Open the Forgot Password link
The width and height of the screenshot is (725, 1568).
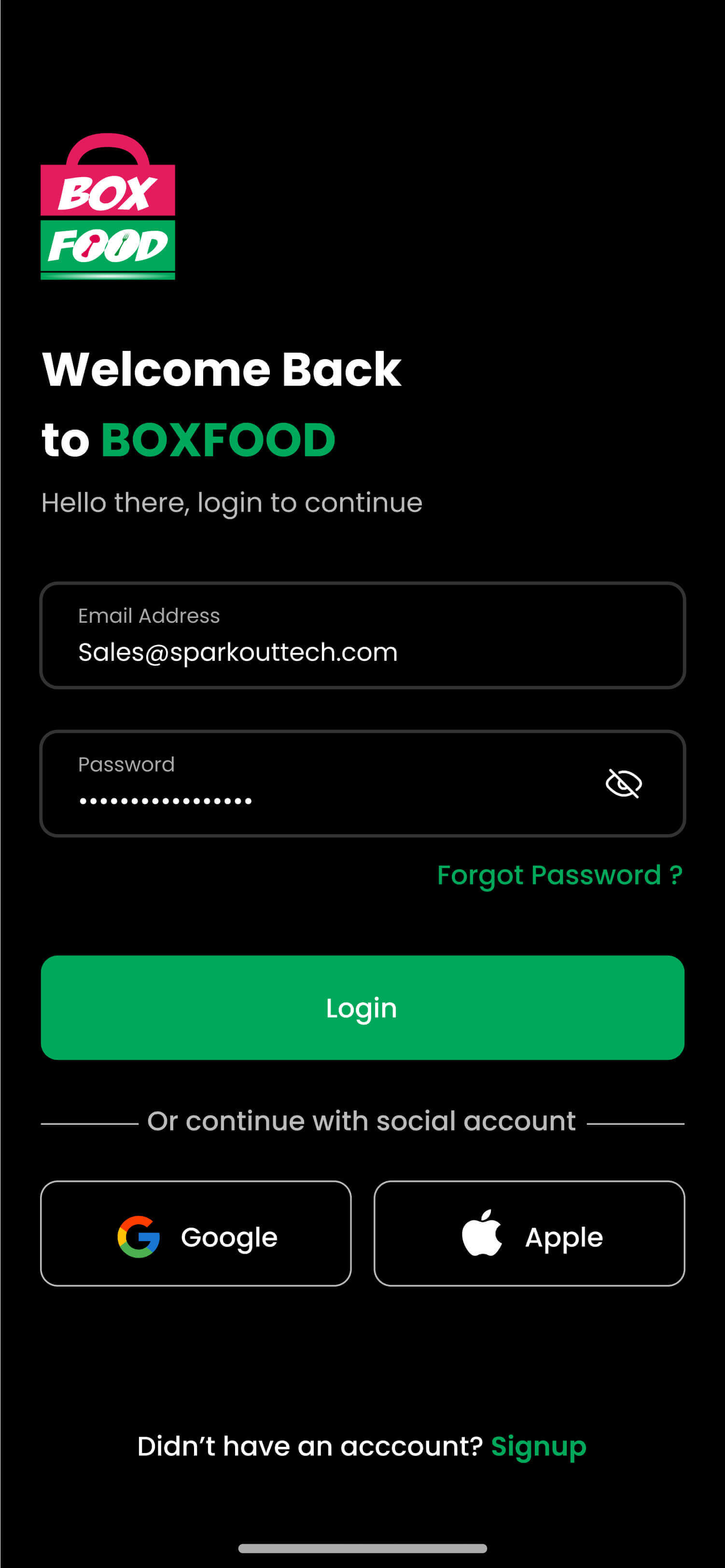coord(559,875)
